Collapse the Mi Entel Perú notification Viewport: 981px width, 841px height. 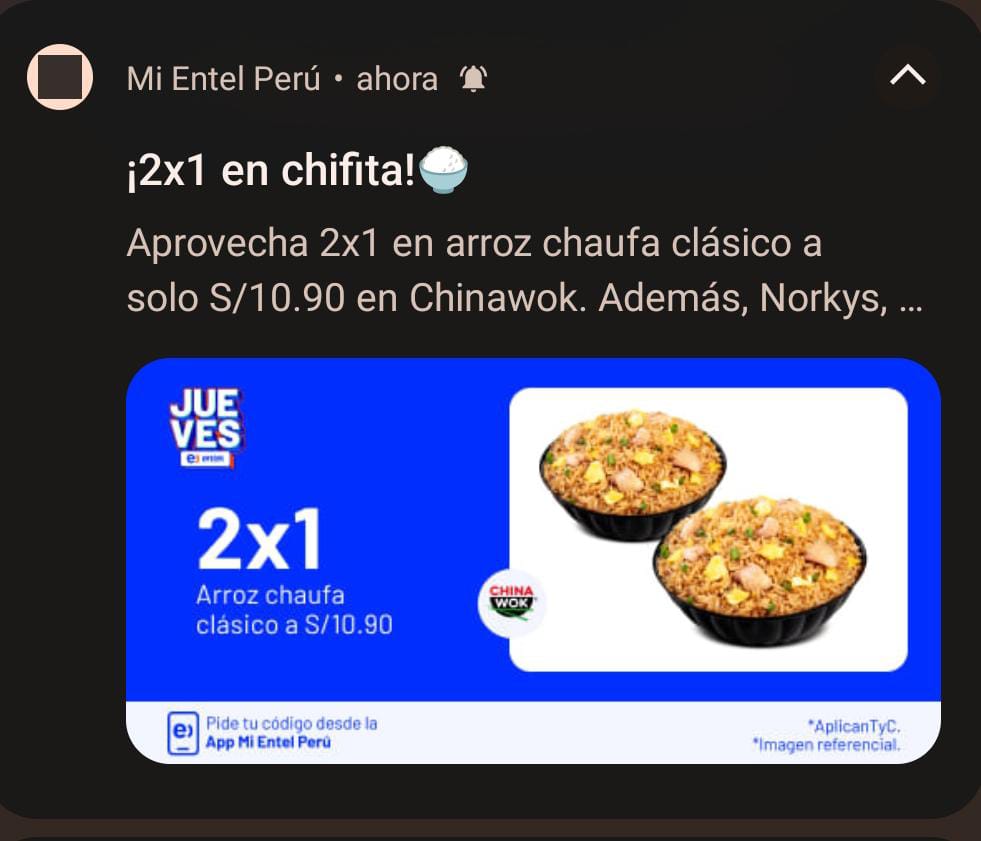pyautogui.click(x=907, y=76)
